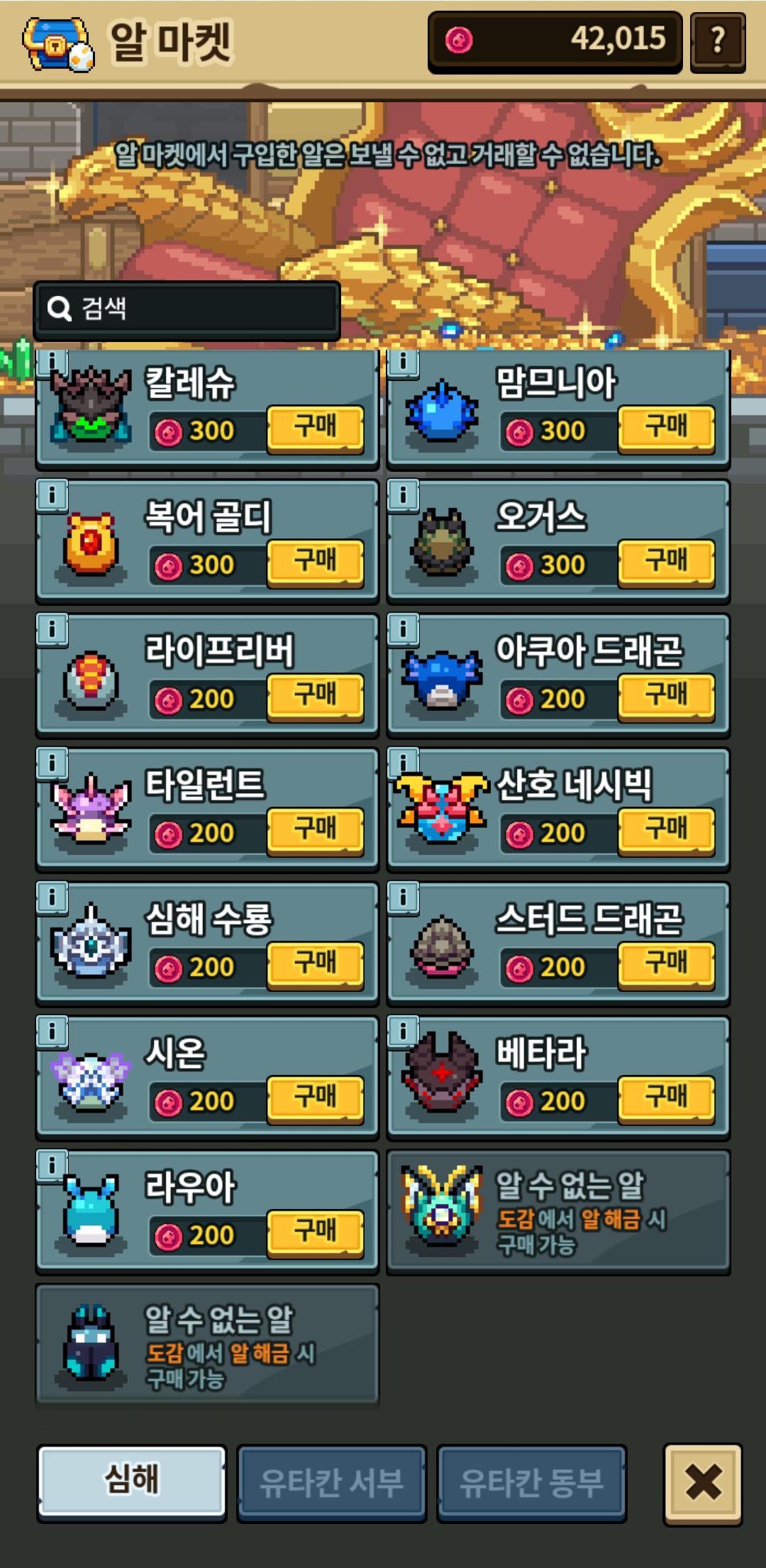
Task: Buy the 라우아 egg
Action: (x=315, y=1233)
